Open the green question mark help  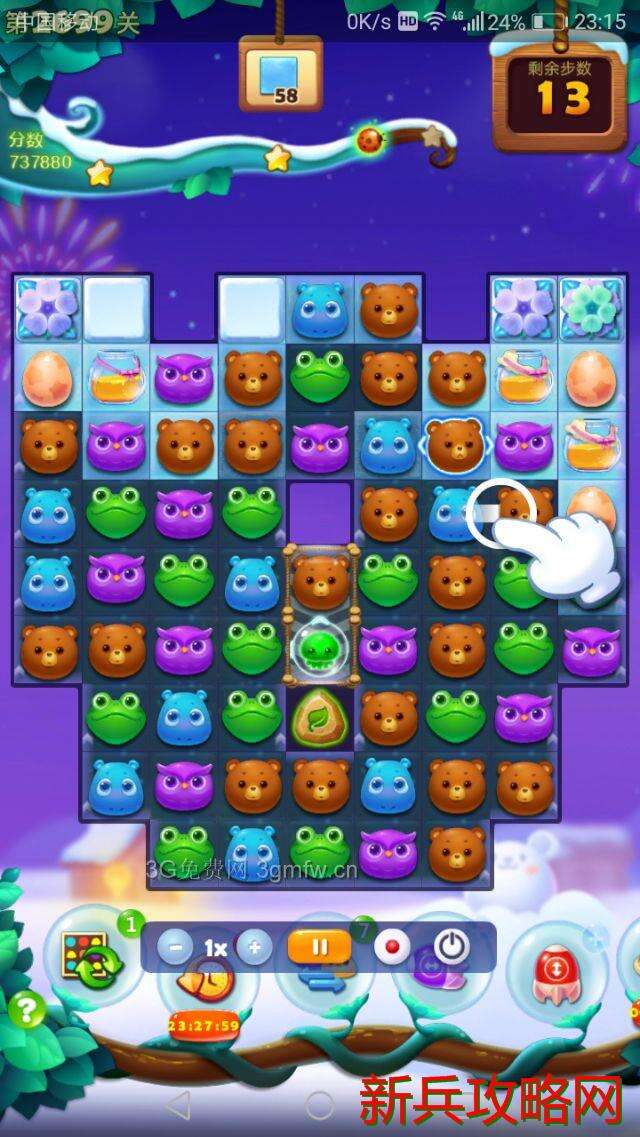27,1011
